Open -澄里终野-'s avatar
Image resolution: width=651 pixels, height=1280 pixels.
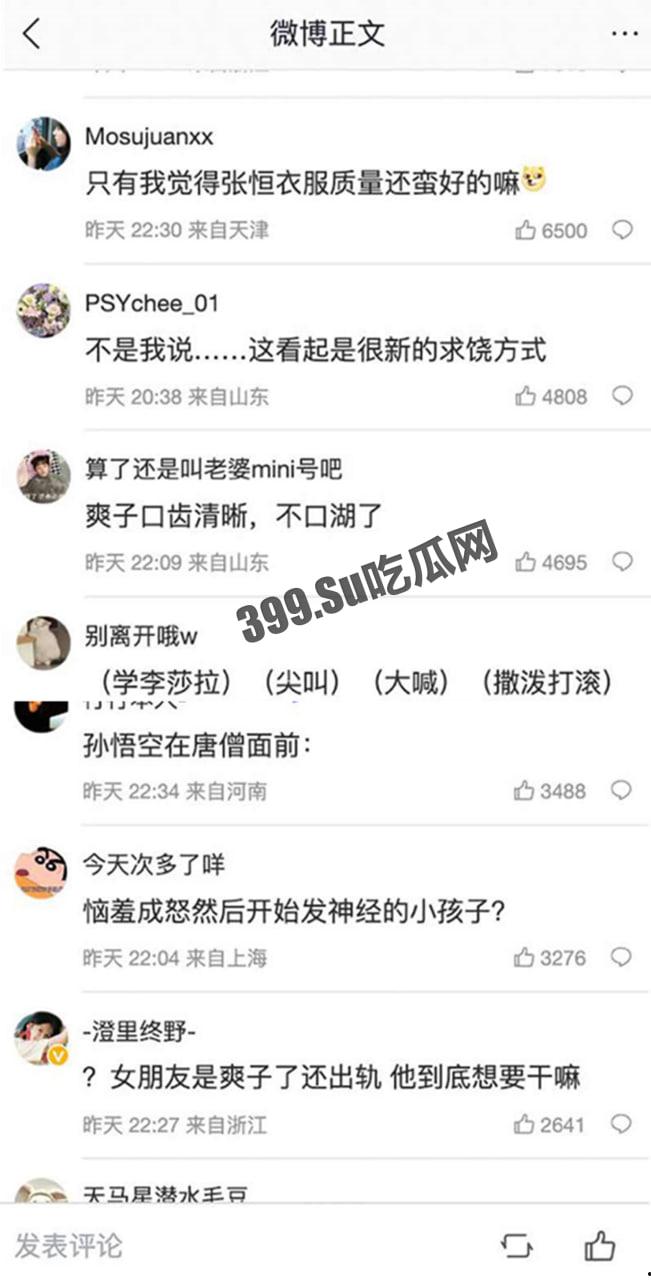pyautogui.click(x=43, y=1037)
